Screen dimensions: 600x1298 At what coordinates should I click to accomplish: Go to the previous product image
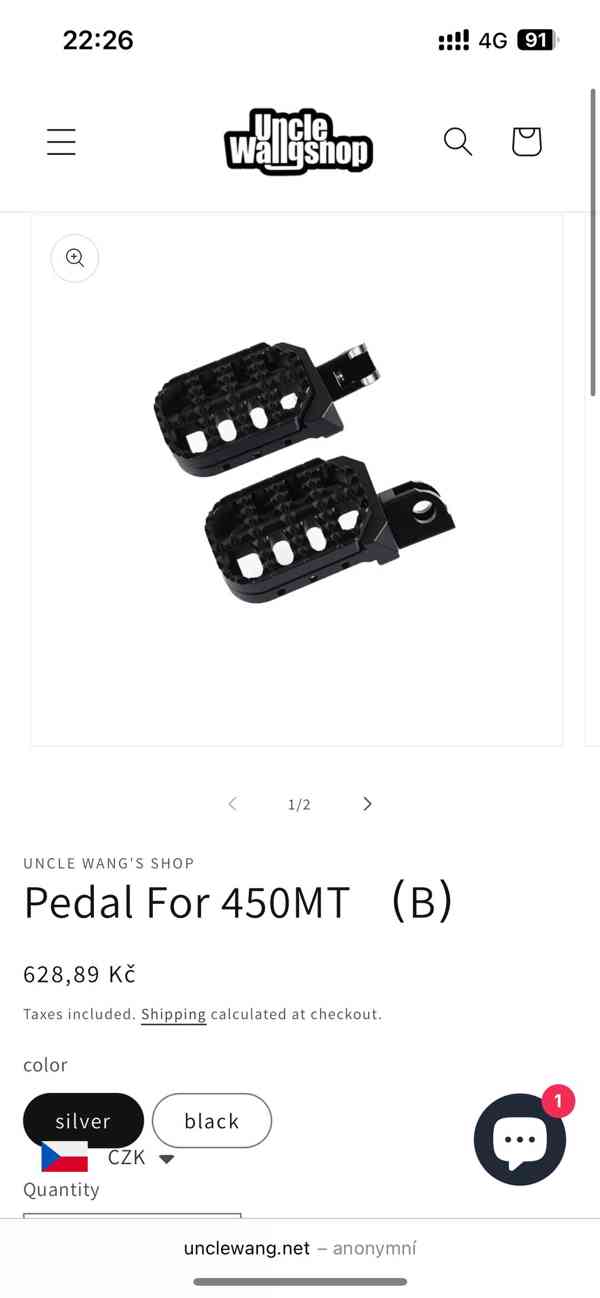(232, 804)
